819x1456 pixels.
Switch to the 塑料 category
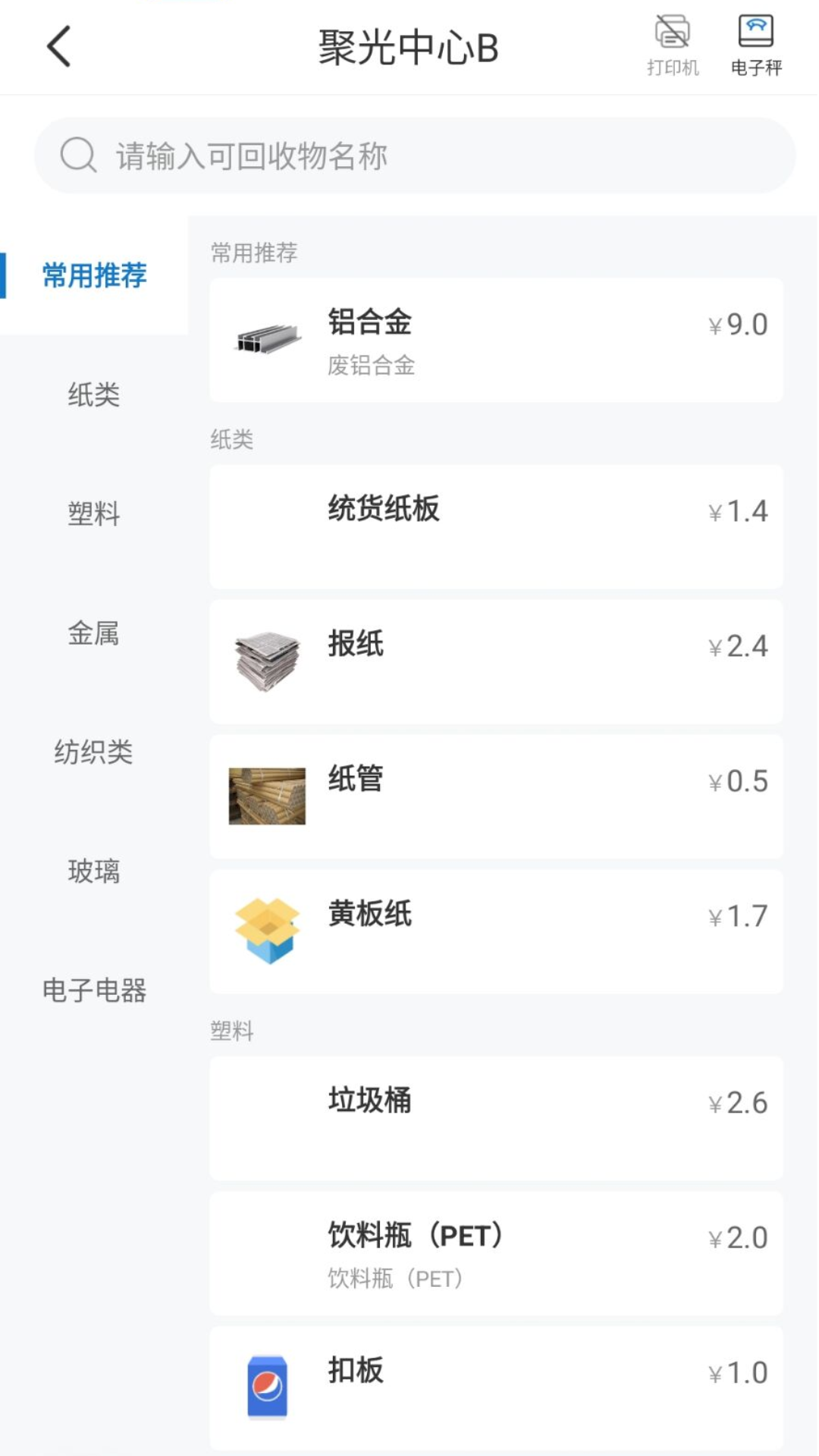[x=94, y=513]
